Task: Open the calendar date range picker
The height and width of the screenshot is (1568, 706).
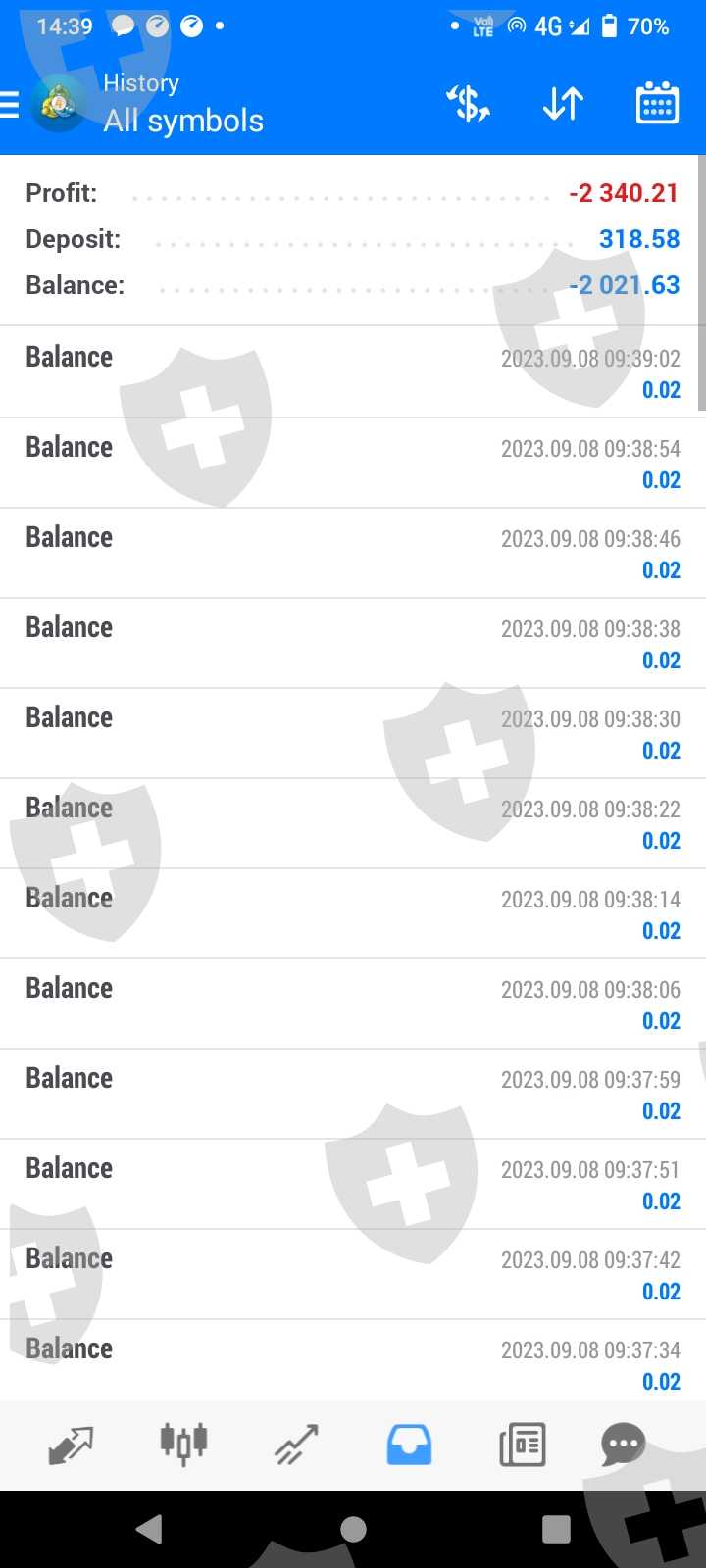Action: (x=657, y=104)
